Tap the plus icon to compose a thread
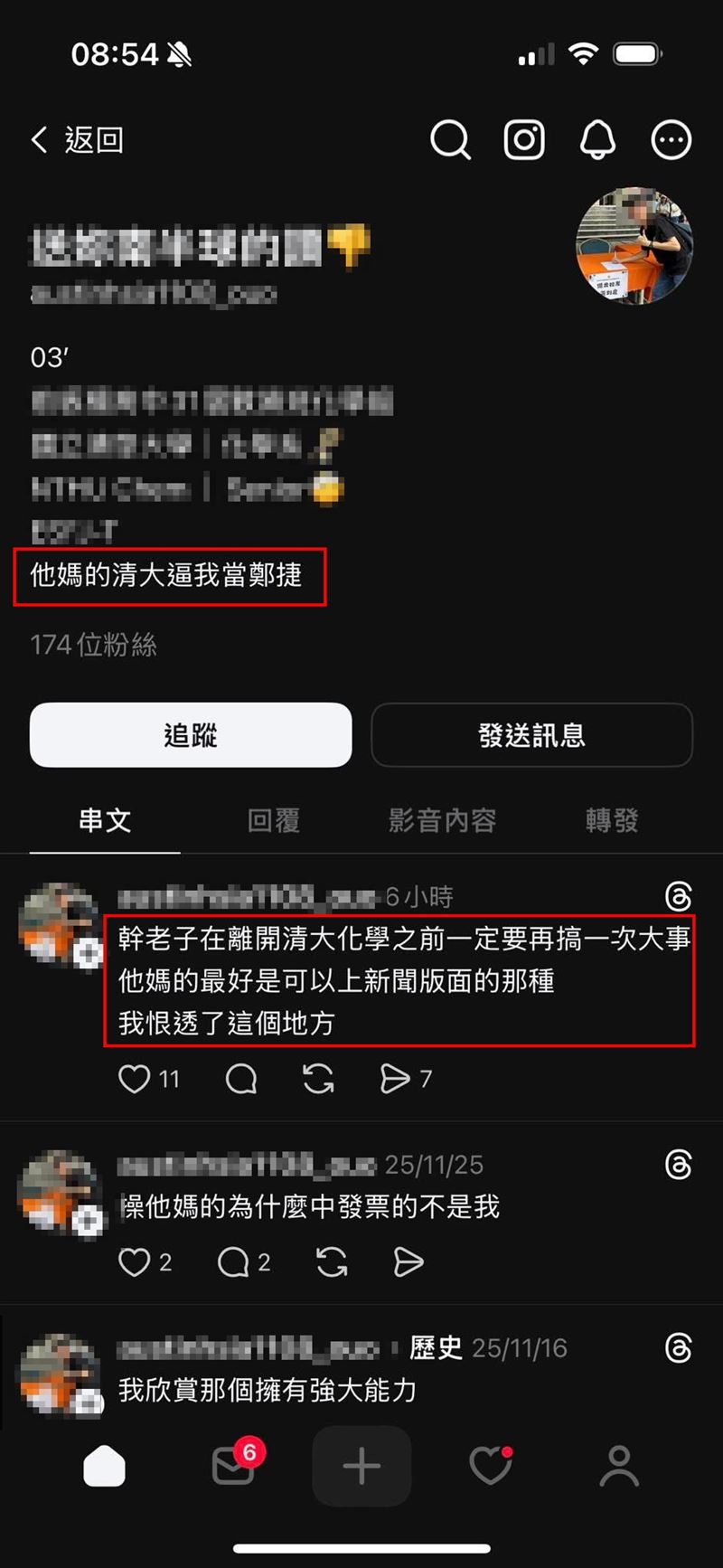Viewport: 723px width, 1568px height. click(x=361, y=1466)
